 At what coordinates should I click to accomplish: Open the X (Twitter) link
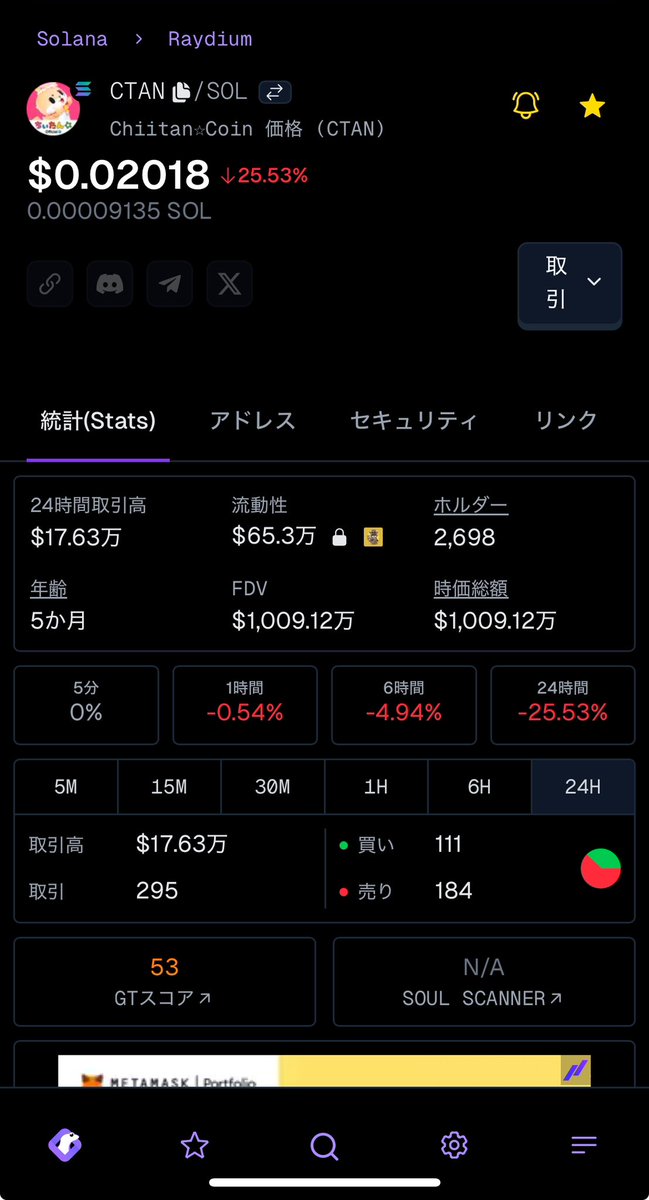pos(230,284)
